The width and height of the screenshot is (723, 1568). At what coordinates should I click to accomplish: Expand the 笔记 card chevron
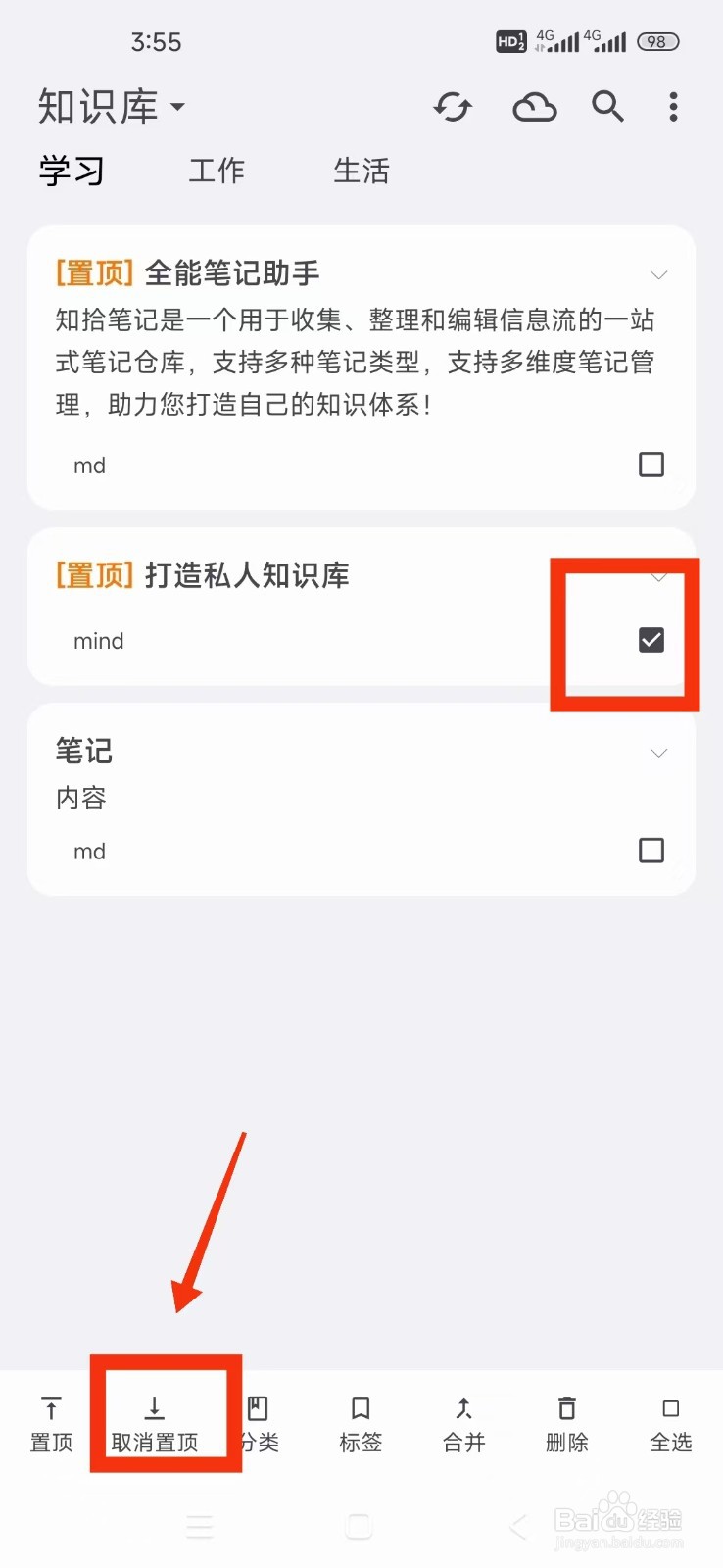pos(658,753)
